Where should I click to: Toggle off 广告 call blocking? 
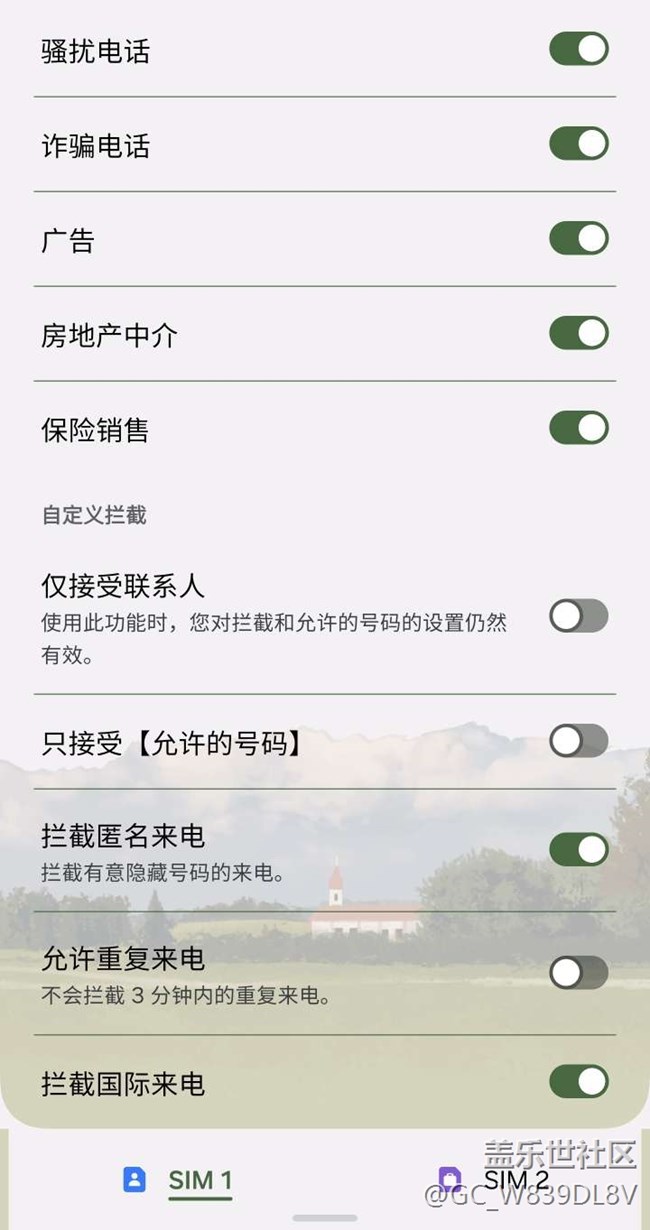click(578, 239)
